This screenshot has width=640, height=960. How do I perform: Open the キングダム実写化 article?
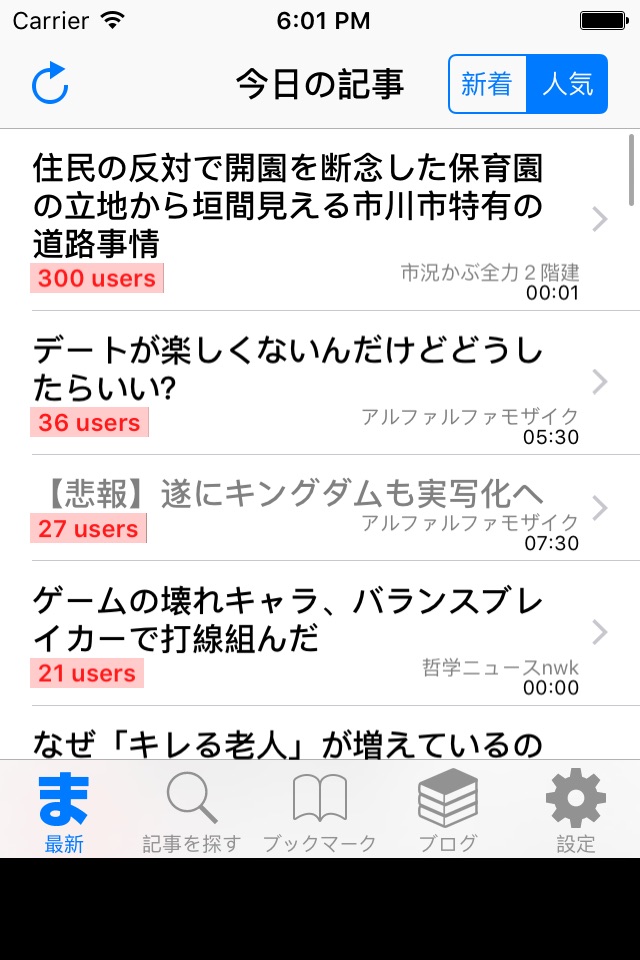click(300, 508)
